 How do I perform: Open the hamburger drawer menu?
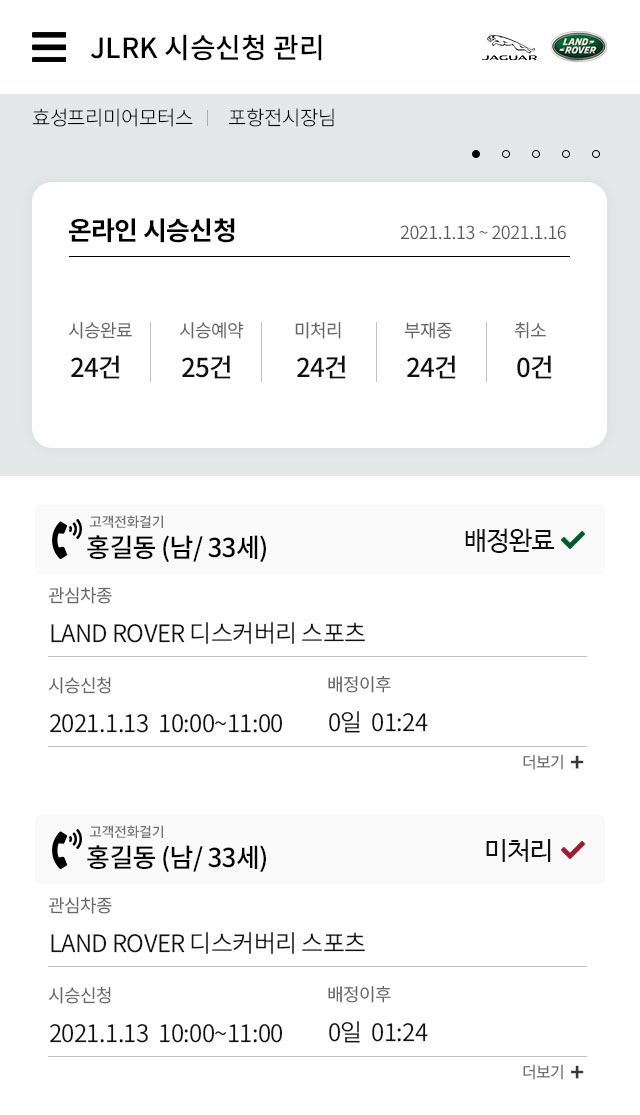(x=49, y=47)
